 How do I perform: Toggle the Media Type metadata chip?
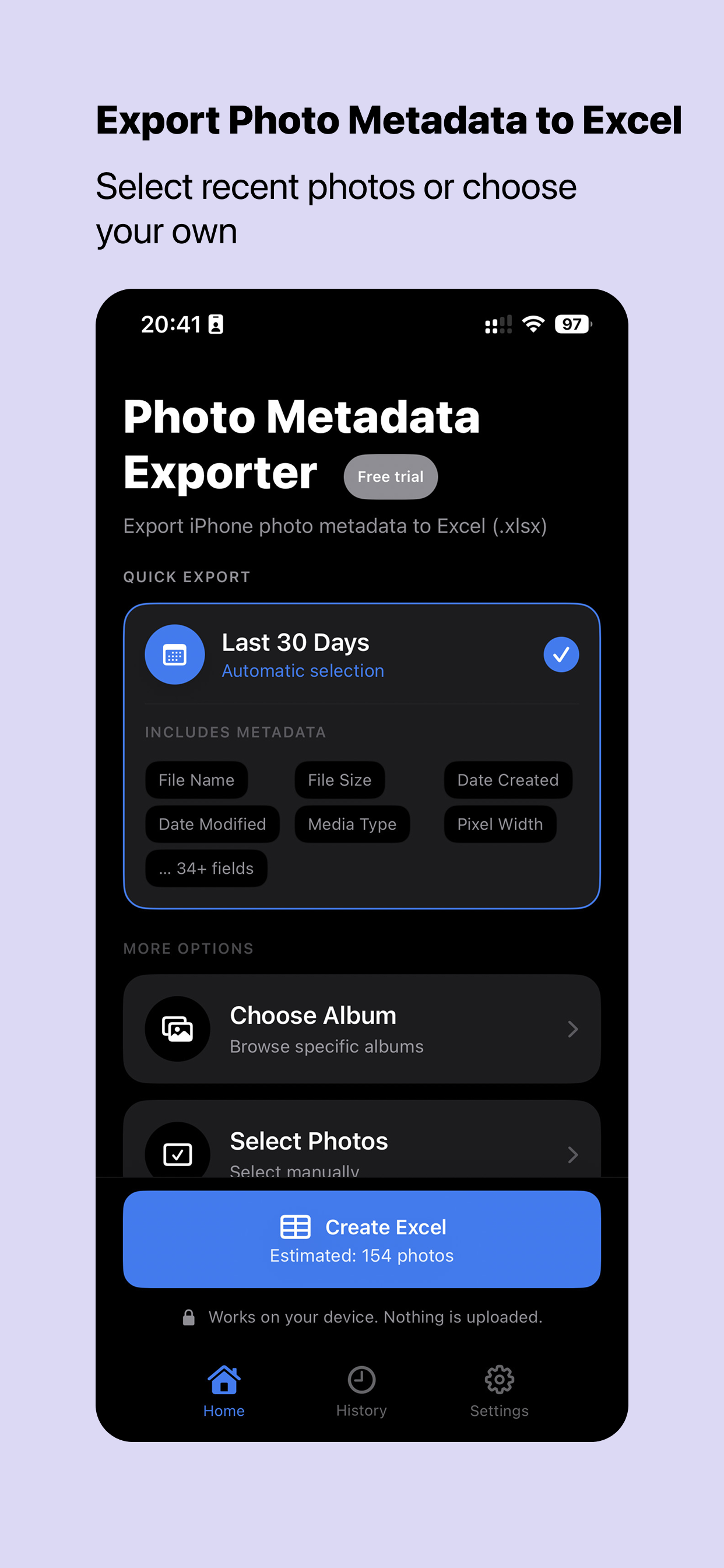(x=352, y=824)
